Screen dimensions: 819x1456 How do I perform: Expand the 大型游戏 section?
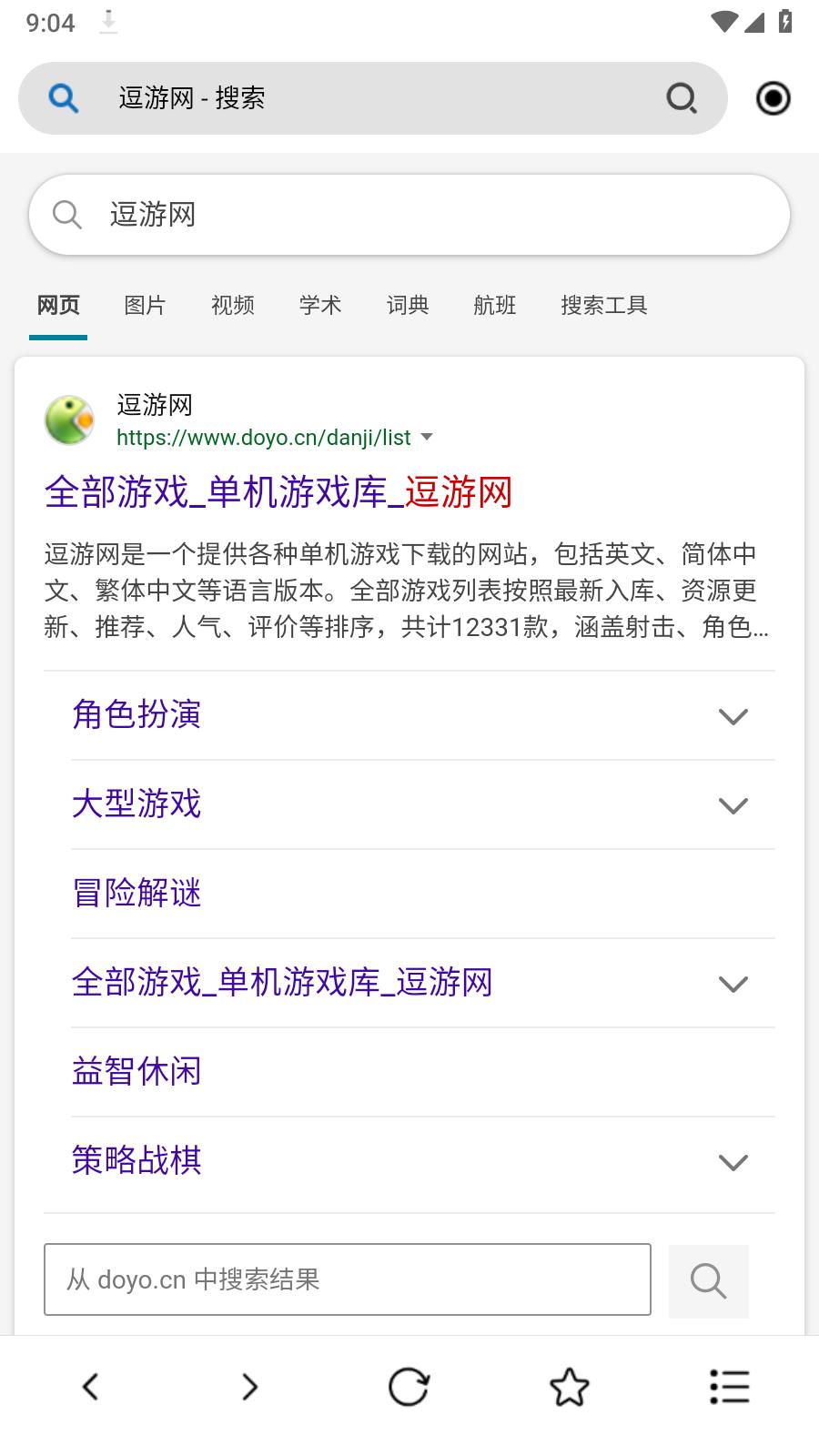click(733, 805)
